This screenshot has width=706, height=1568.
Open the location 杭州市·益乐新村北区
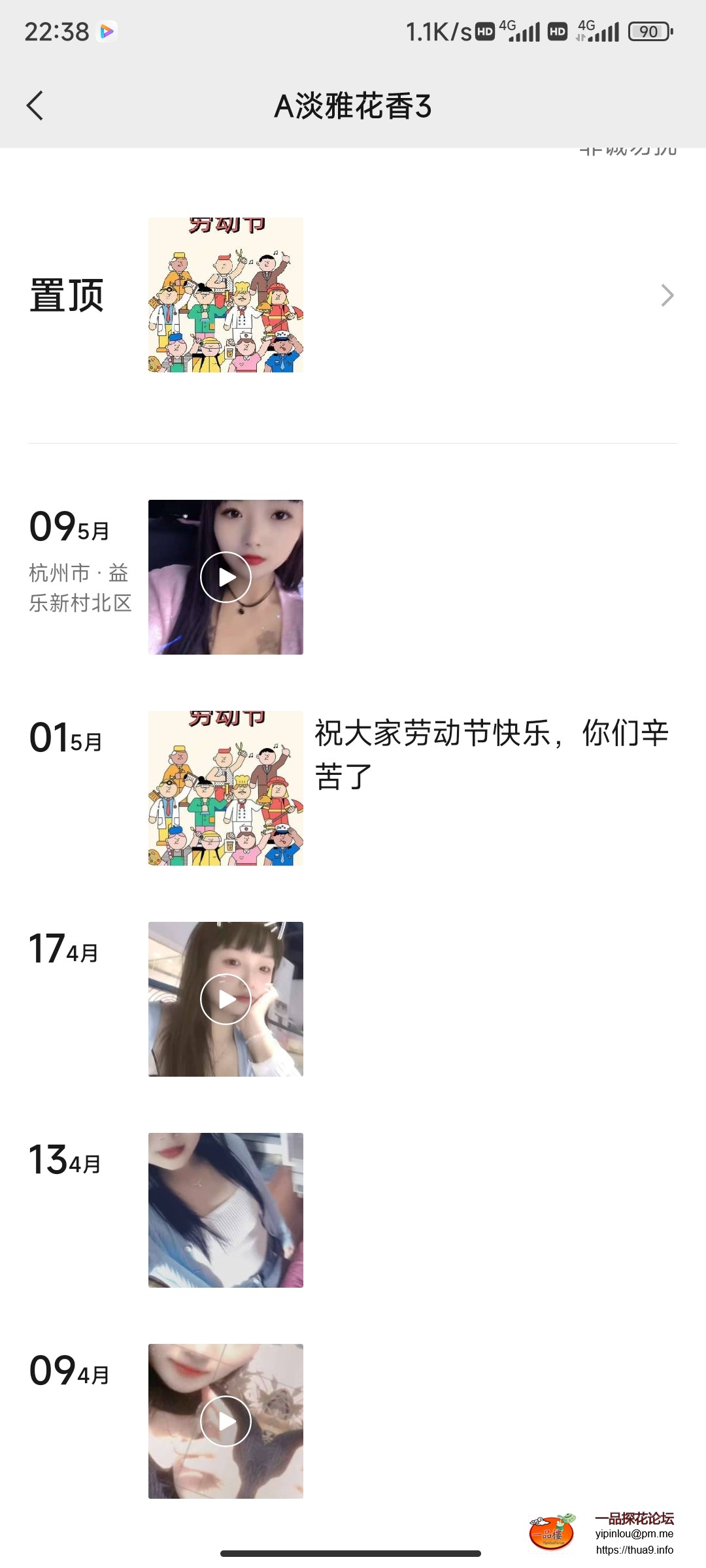point(80,588)
